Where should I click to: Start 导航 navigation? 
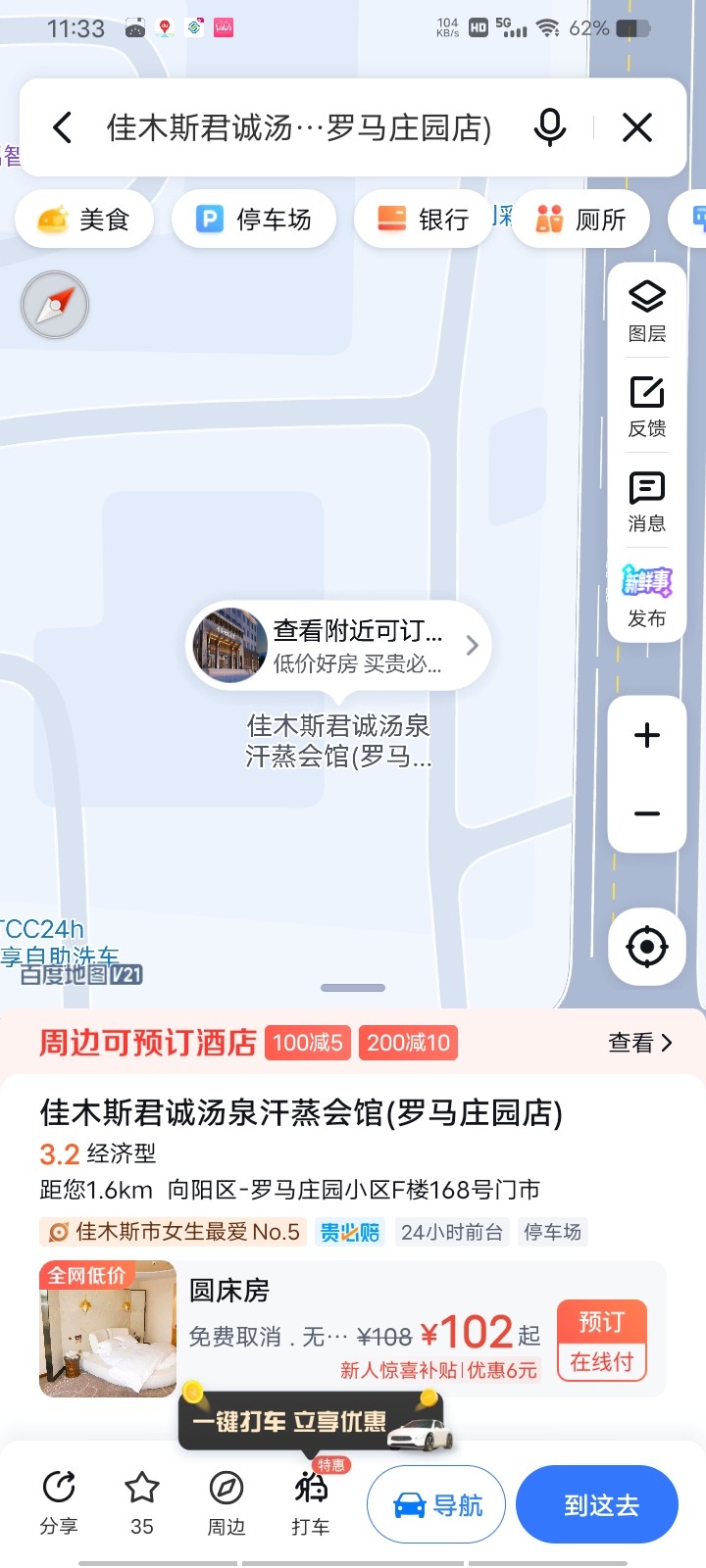[436, 1504]
